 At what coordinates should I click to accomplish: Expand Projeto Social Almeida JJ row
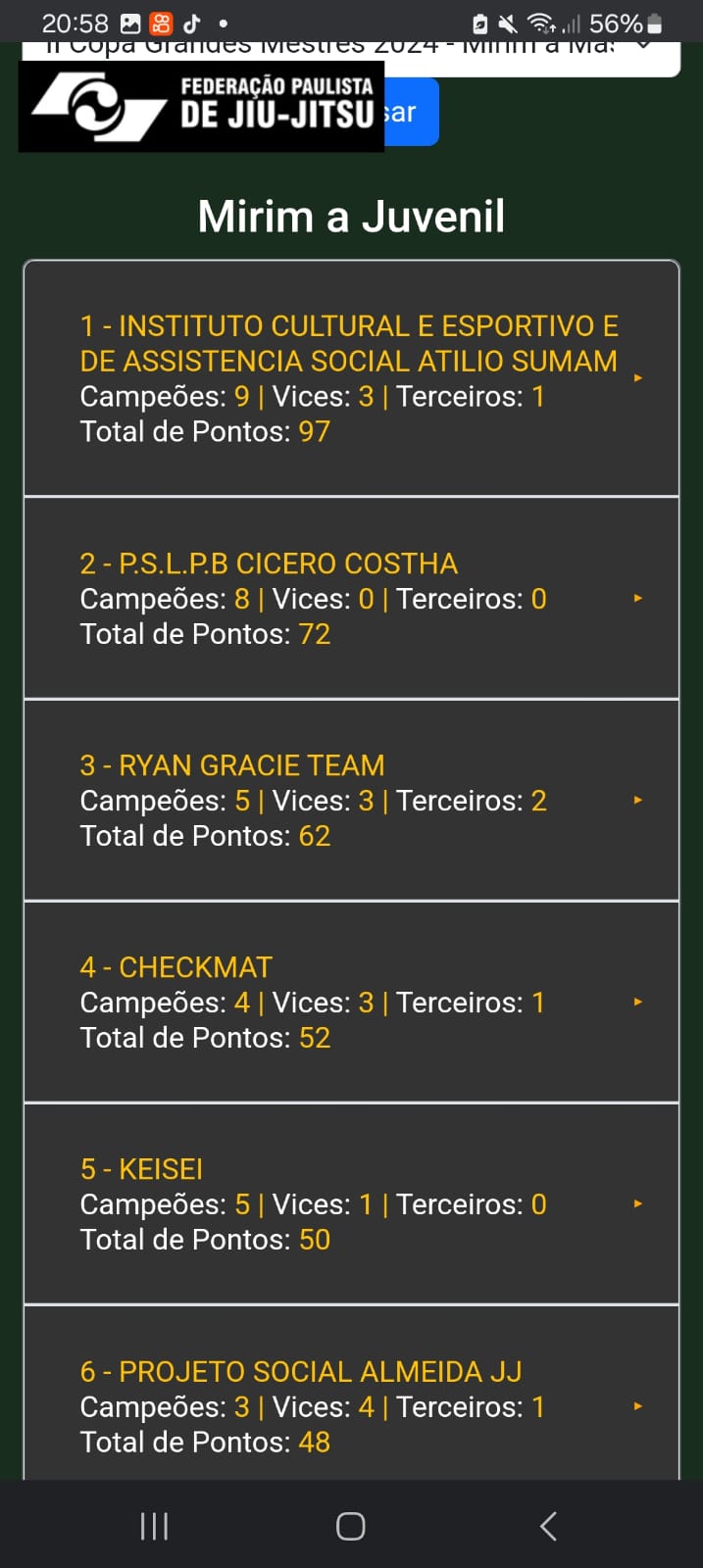pos(350,1405)
